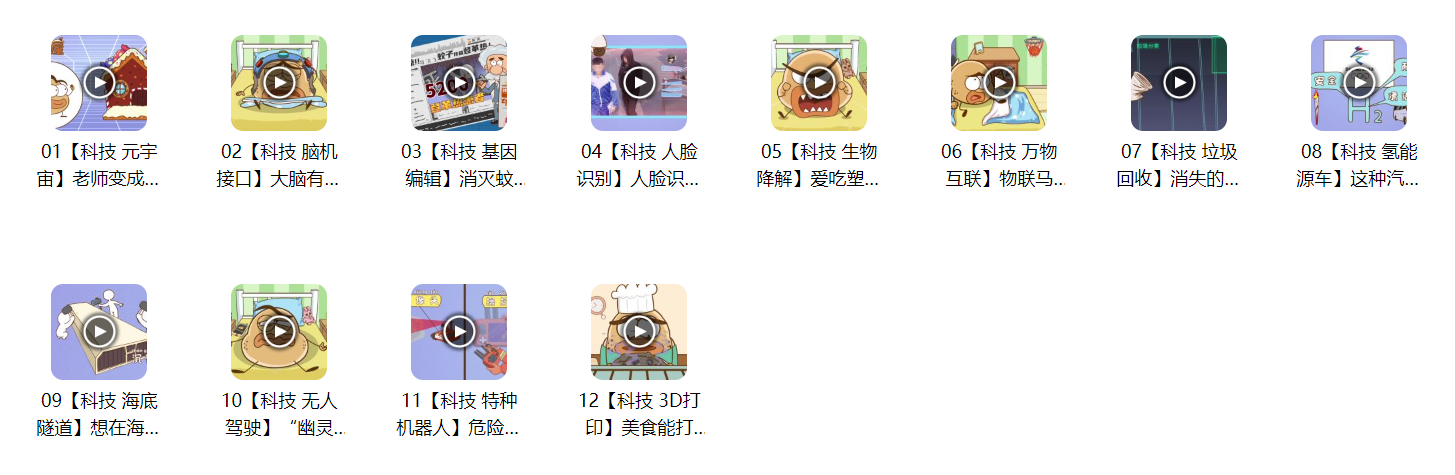Open the 06 万物互联 video
The height and width of the screenshot is (475, 1455).
pos(999,83)
